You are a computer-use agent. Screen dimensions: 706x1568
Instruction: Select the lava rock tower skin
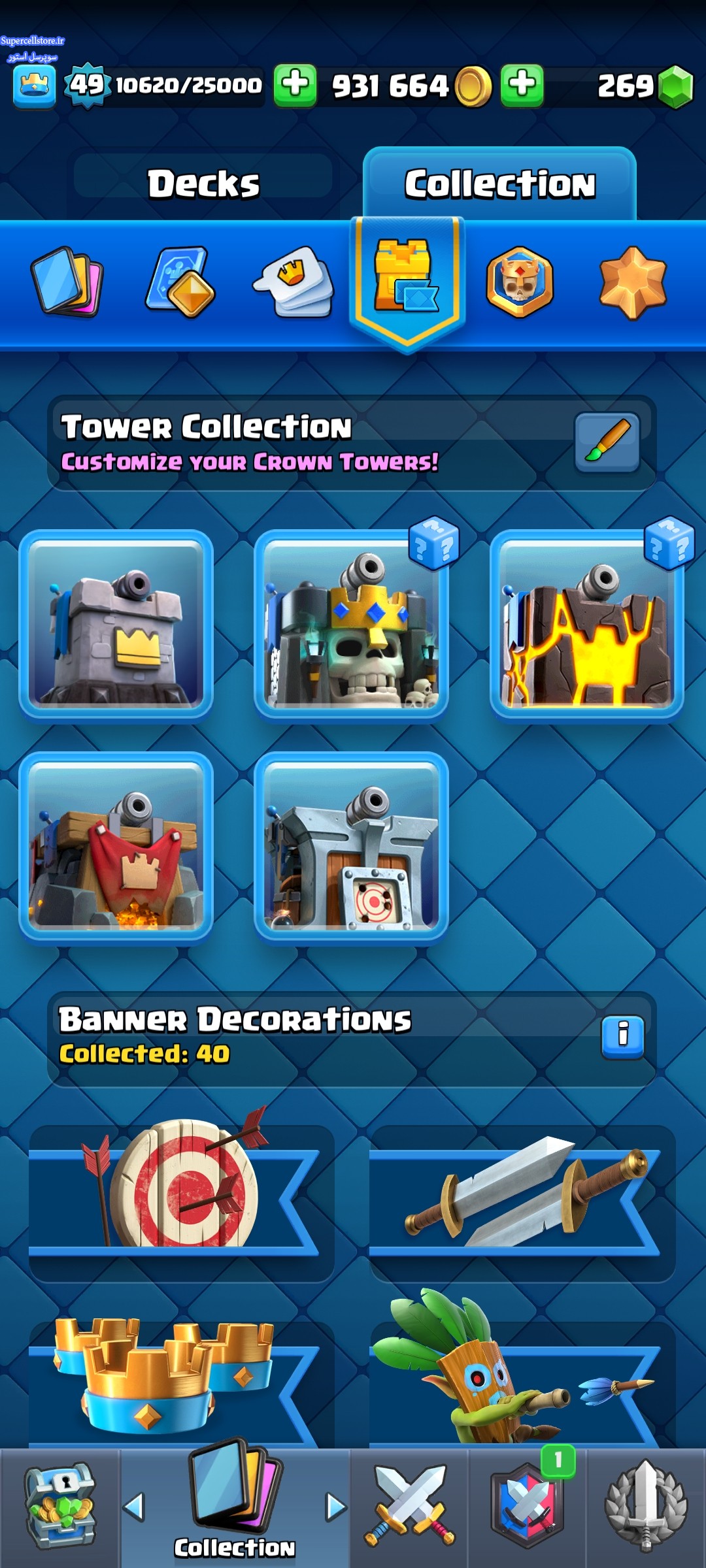tap(586, 624)
